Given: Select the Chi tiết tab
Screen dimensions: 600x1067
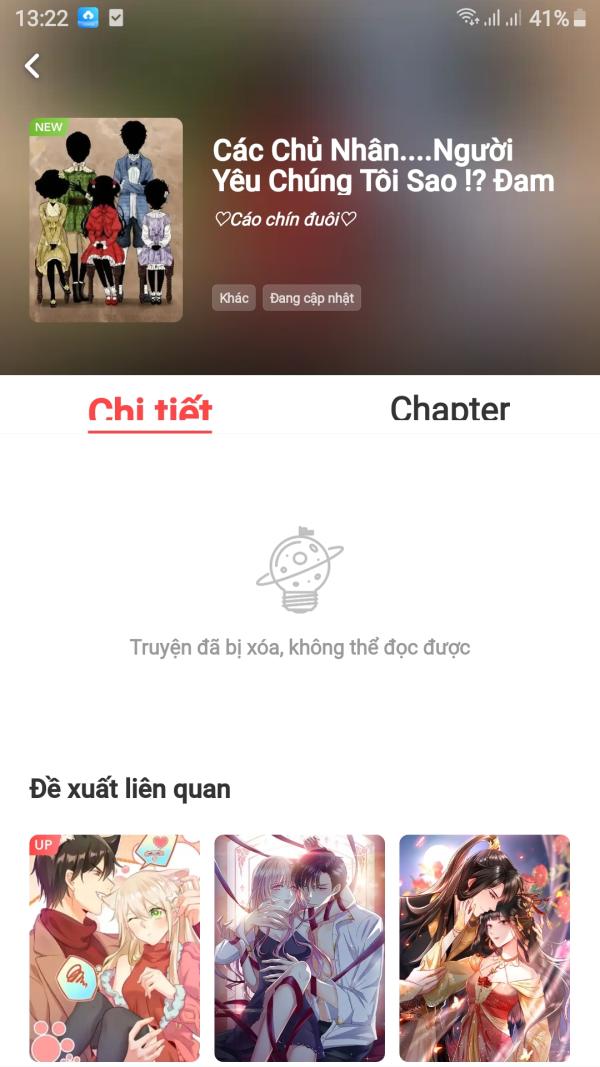Looking at the screenshot, I should click(150, 410).
